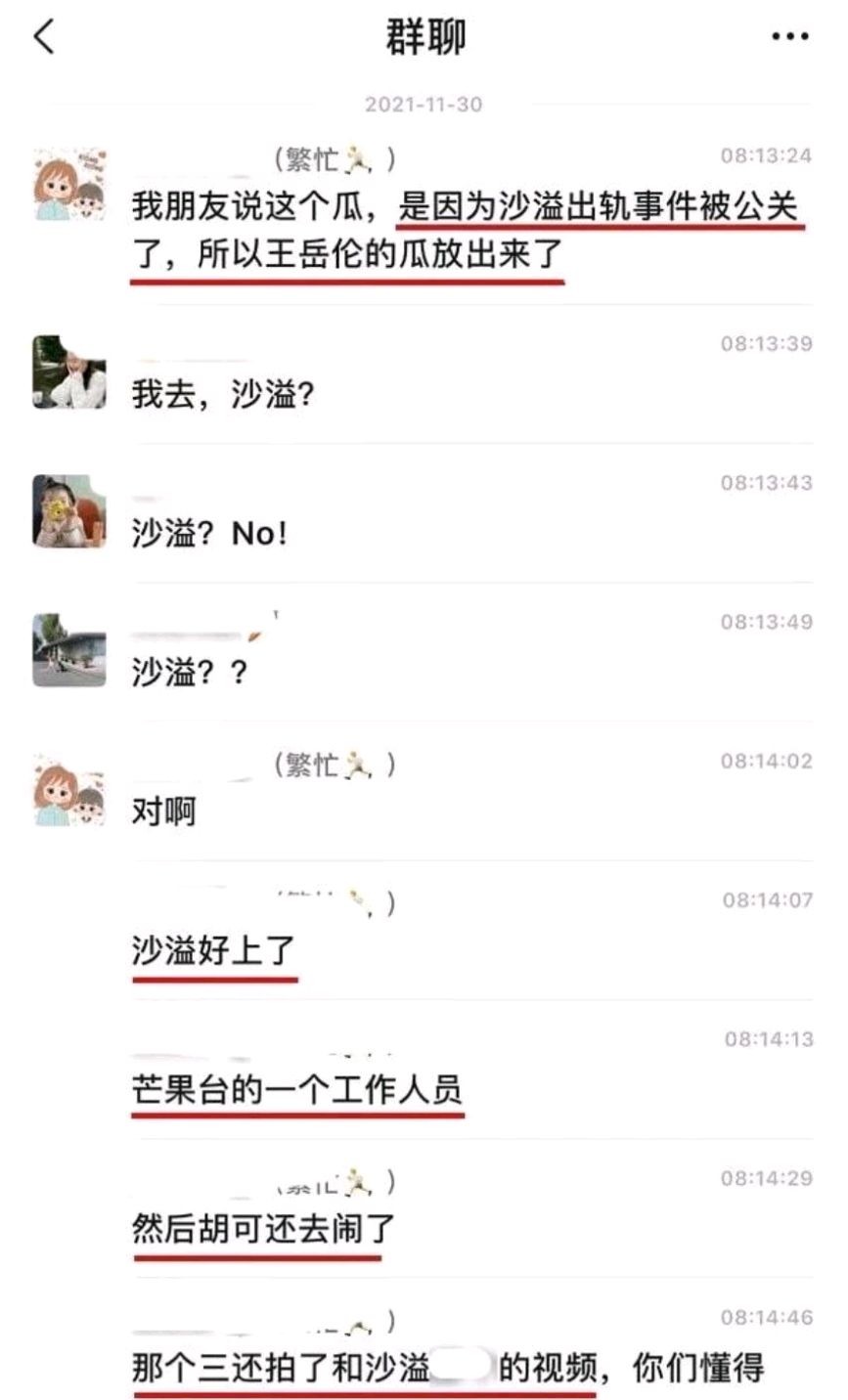View profile of sender at 08:13:49
This screenshot has width=848, height=1400.
point(68,650)
